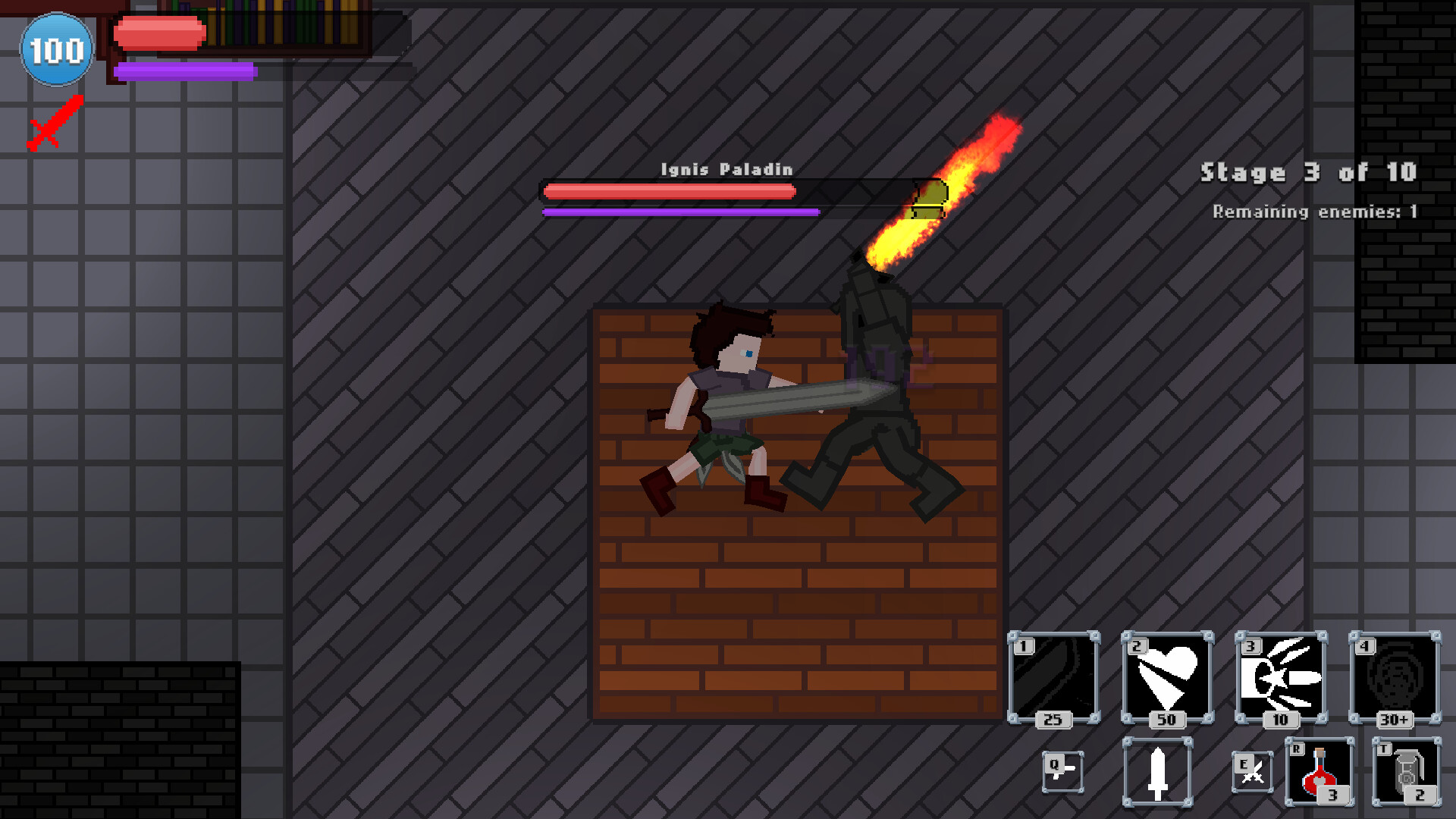Drink the red health potion
The height and width of the screenshot is (819, 1456).
tap(1319, 772)
